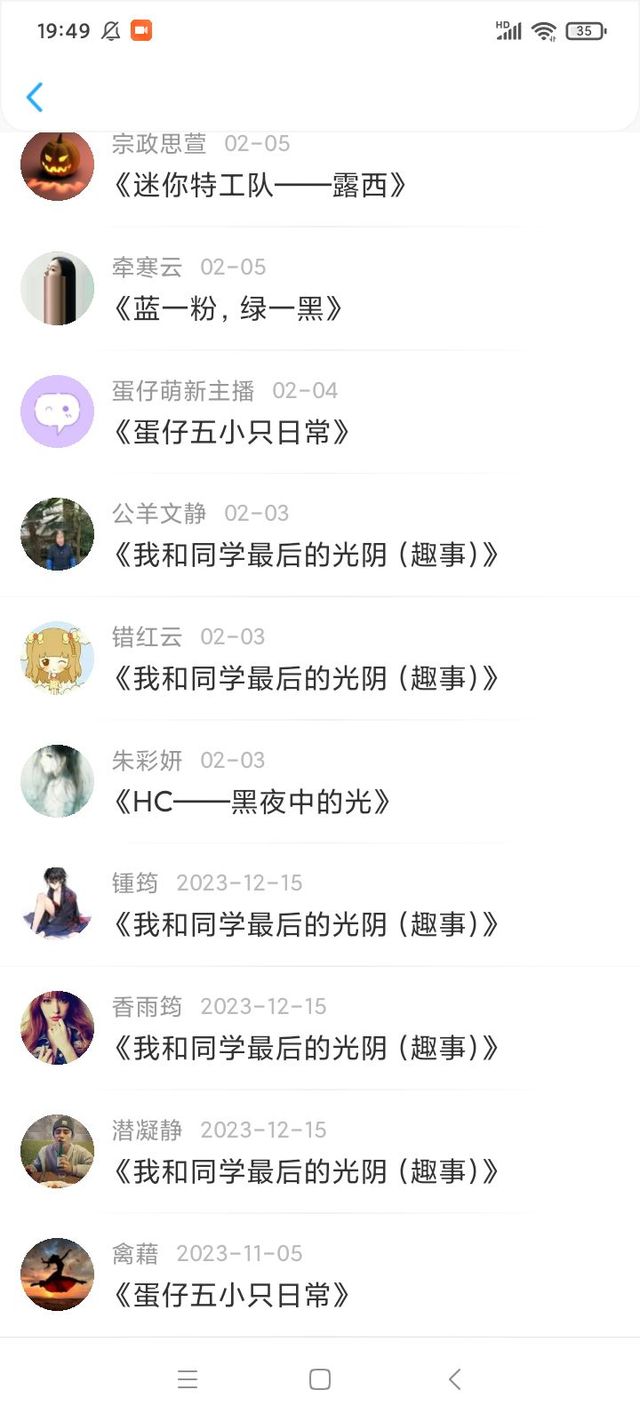Open 蛋仔萌新主播's post 《蛋仔五小只日常》

(232, 432)
